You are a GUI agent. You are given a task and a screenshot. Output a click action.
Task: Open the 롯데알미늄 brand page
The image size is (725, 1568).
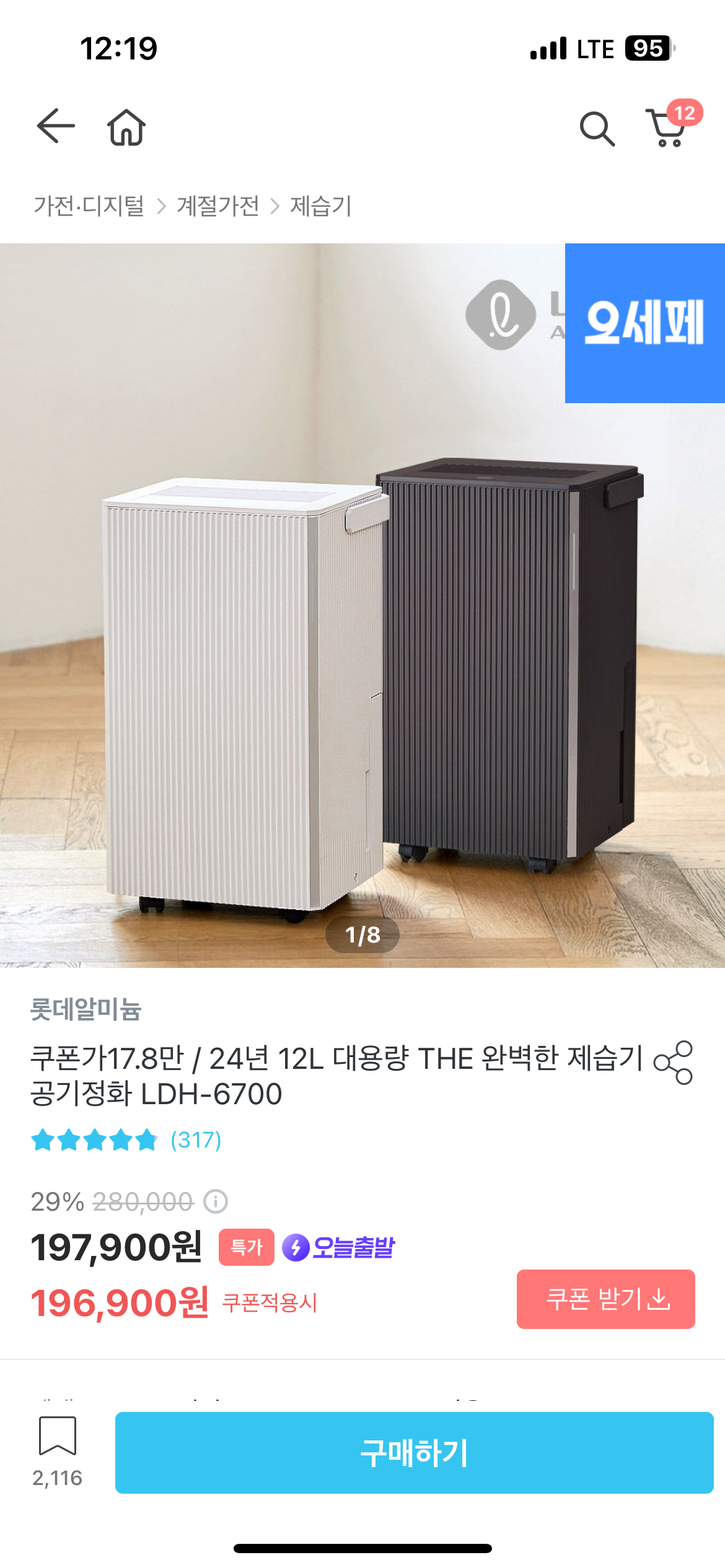pos(86,1009)
